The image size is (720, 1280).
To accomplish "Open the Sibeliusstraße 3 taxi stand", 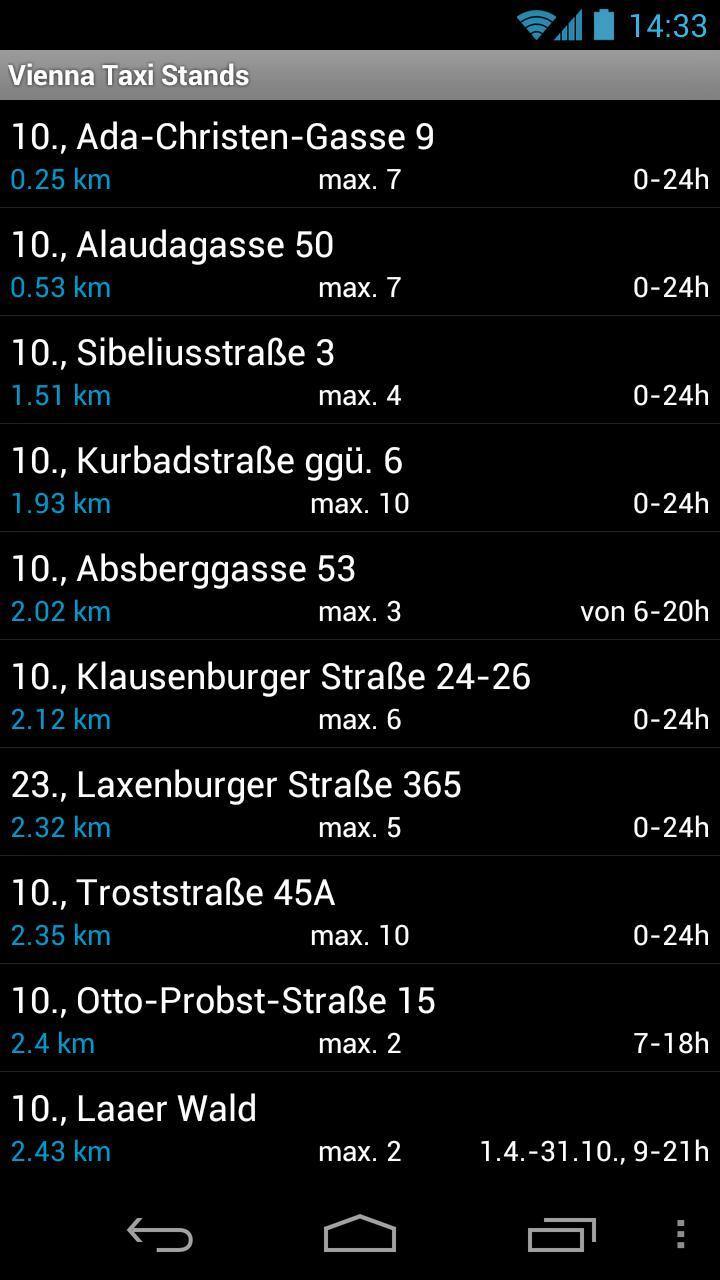I will click(x=360, y=370).
